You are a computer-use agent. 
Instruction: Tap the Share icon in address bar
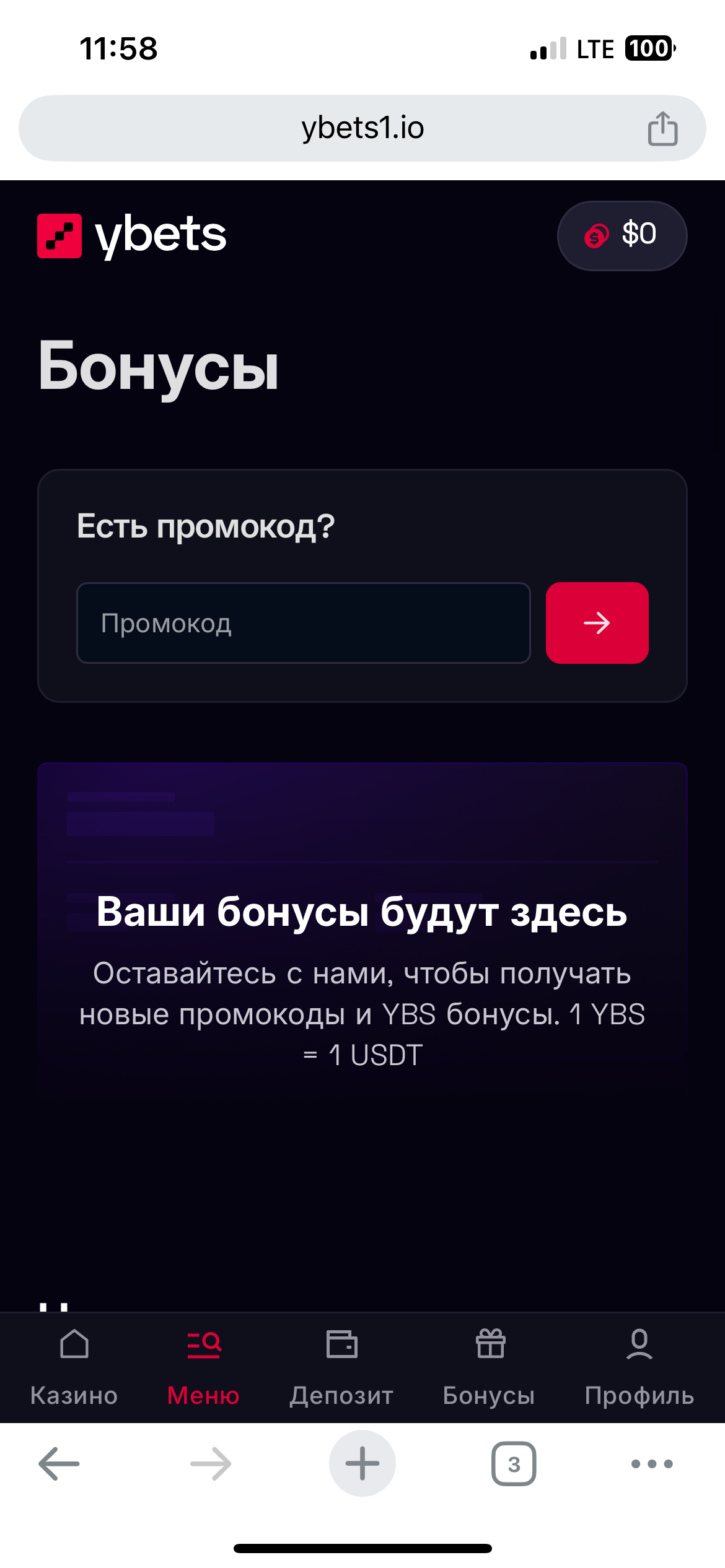[x=662, y=128]
